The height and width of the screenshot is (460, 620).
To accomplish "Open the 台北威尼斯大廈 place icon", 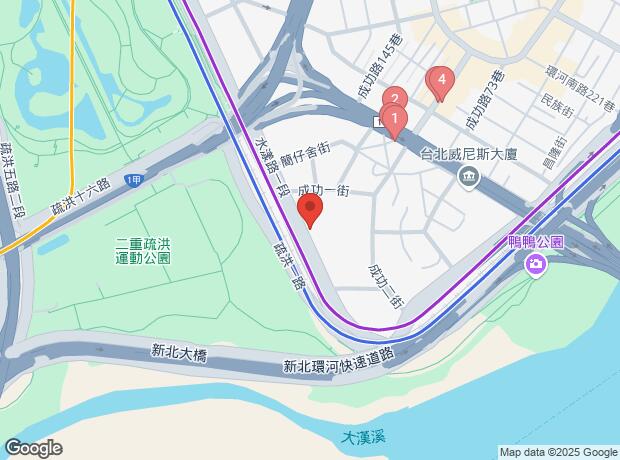I will 468,177.
